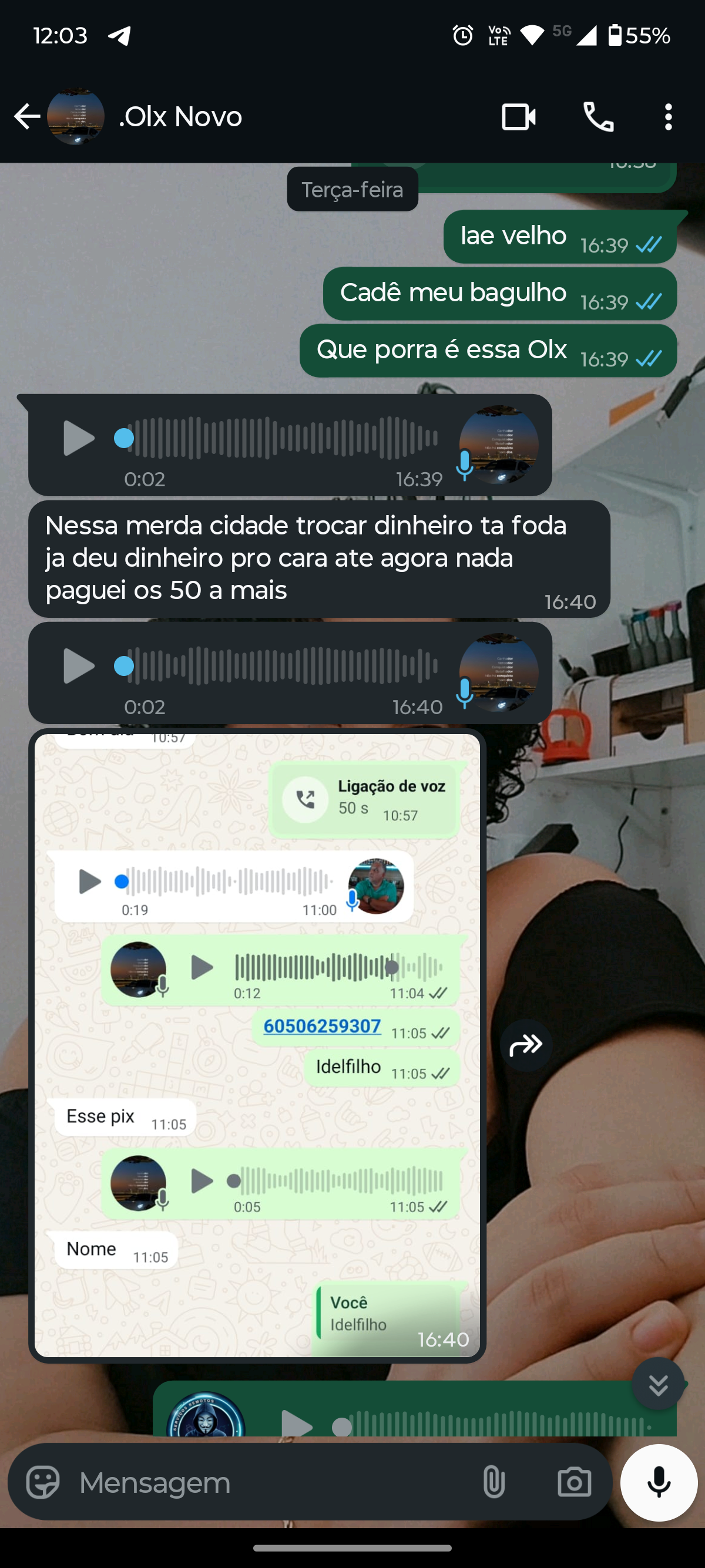The image size is (705, 1568).
Task: Start a voice call with .Olx Novo
Action: (x=599, y=116)
